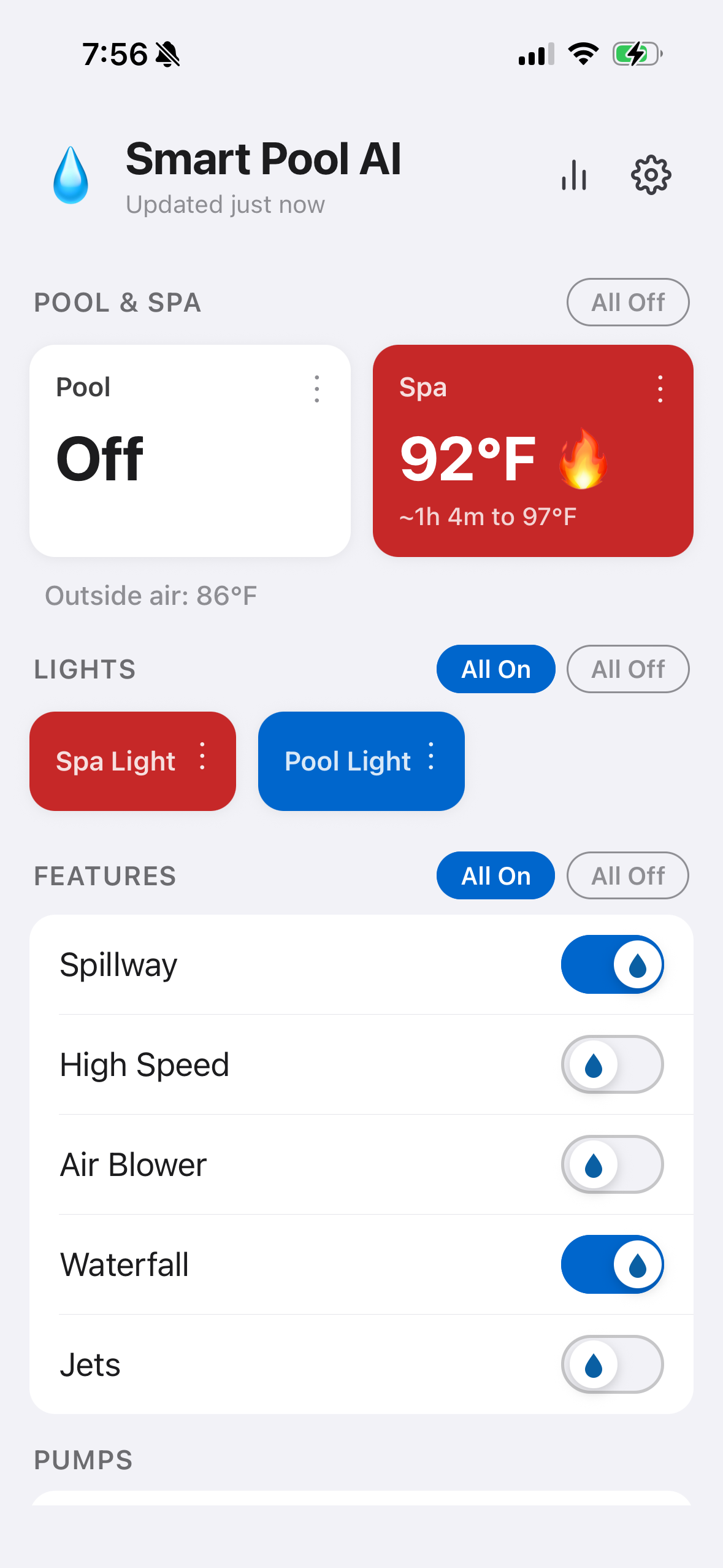Enable the High Speed feature

[612, 1064]
